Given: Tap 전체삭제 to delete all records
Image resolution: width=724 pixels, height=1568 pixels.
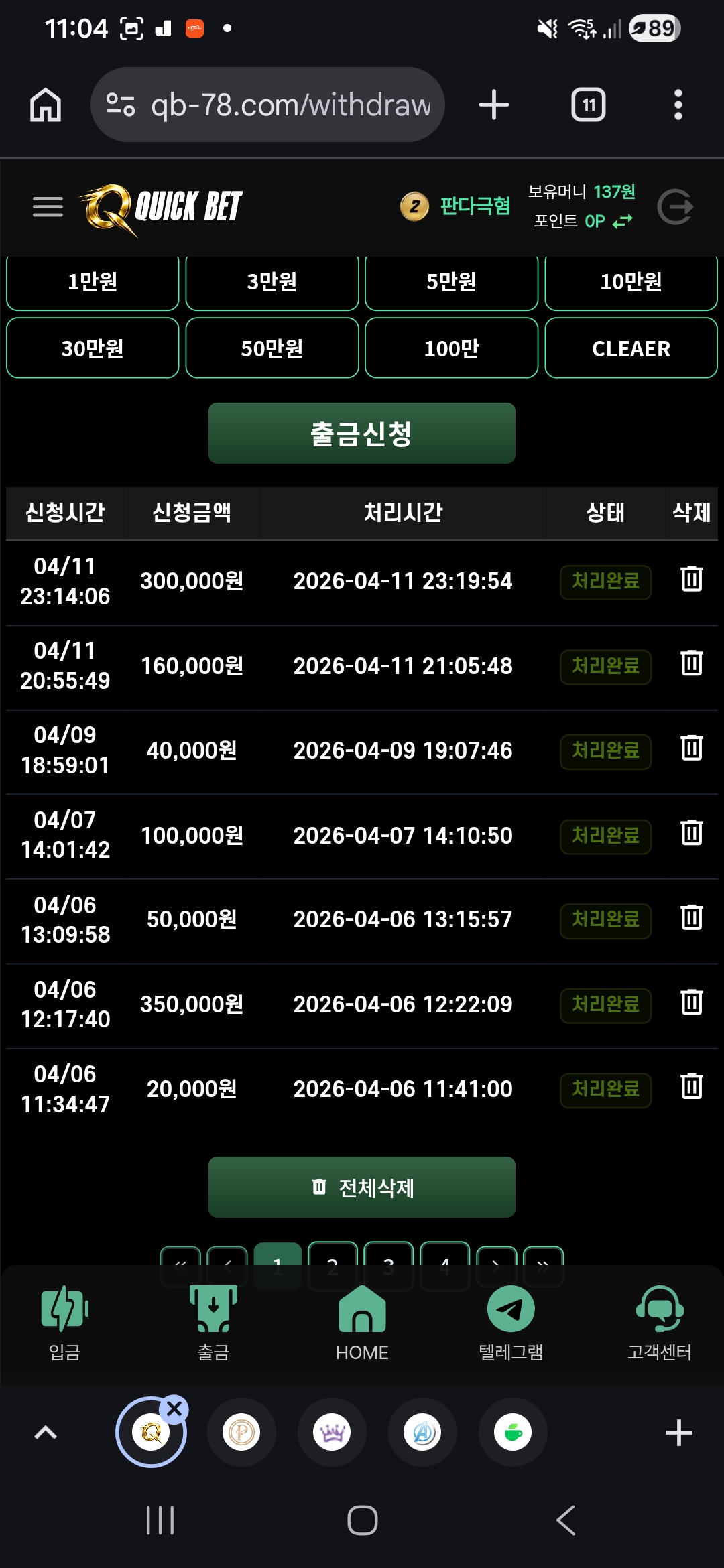Looking at the screenshot, I should pyautogui.click(x=362, y=1187).
